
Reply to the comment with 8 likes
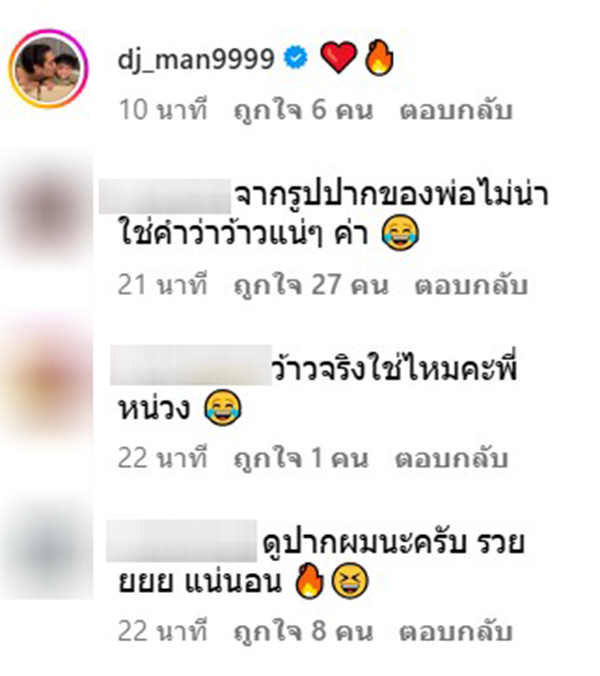coord(455,632)
